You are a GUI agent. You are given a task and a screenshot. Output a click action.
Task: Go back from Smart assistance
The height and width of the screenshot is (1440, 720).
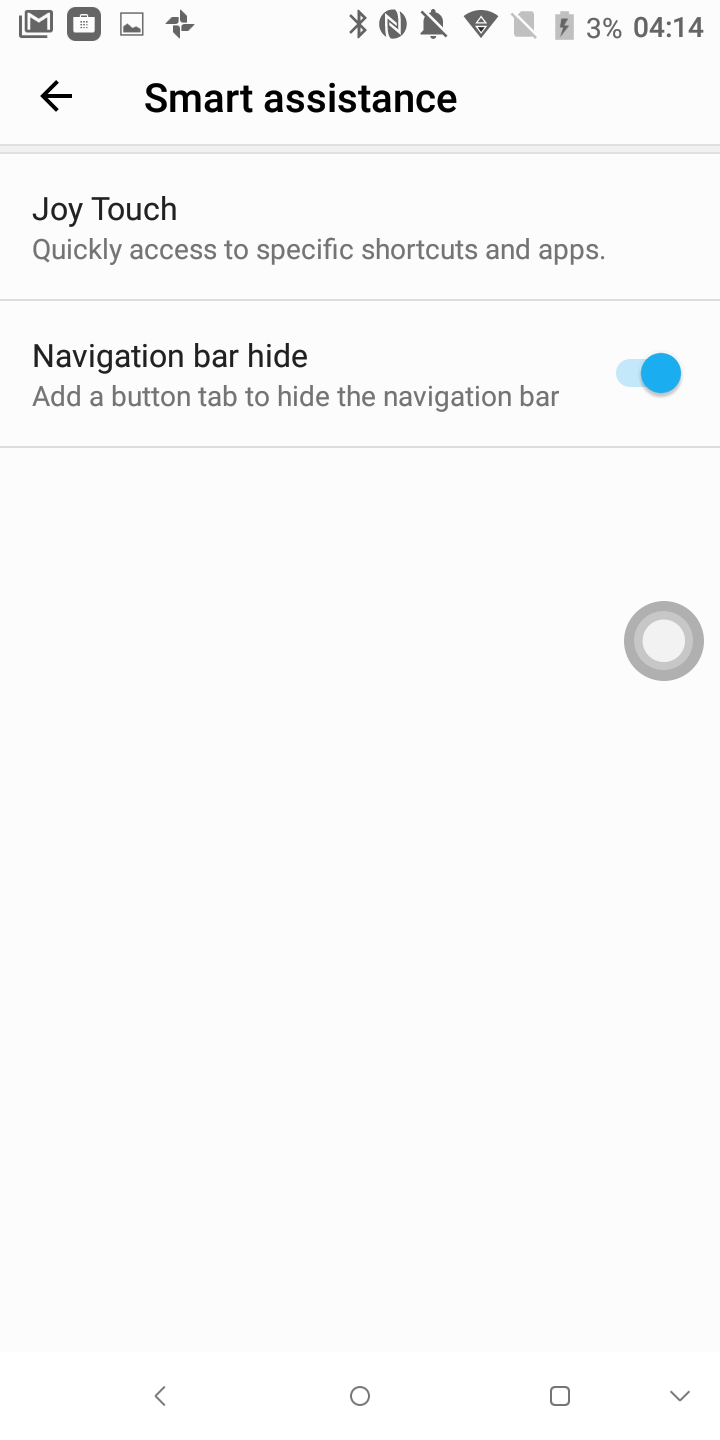(56, 97)
